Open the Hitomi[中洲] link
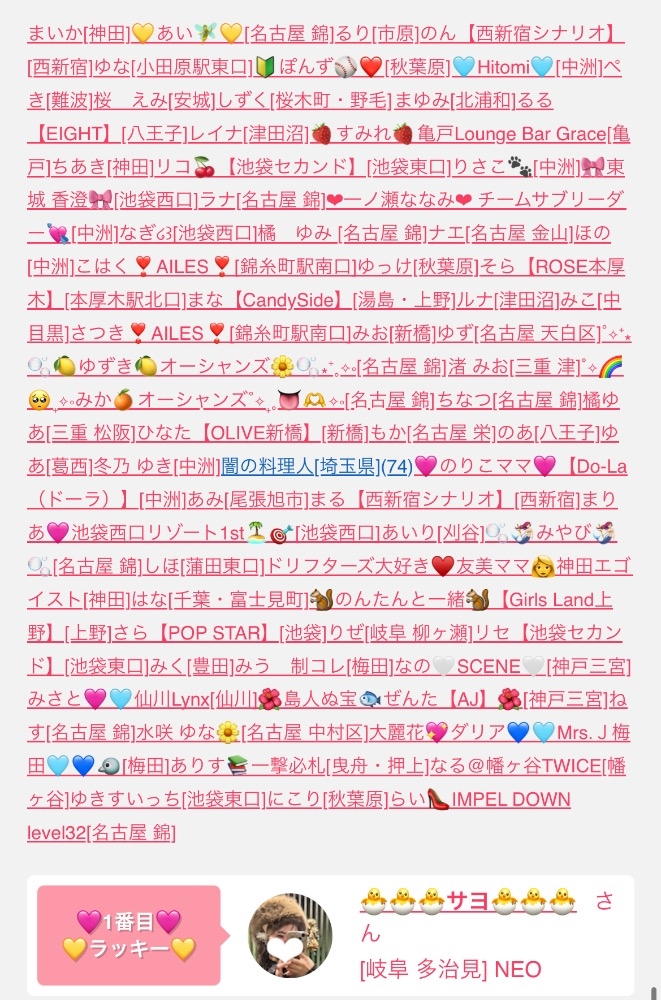This screenshot has height=1000, width=661. coord(496,67)
